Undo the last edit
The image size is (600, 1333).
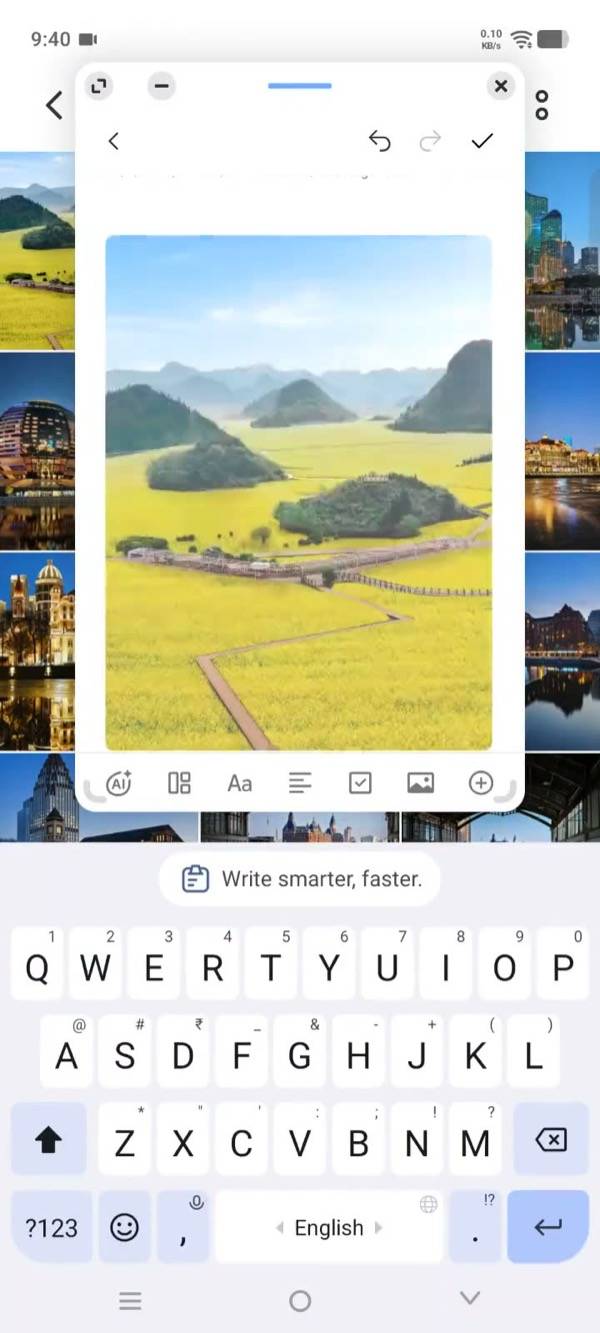(379, 141)
